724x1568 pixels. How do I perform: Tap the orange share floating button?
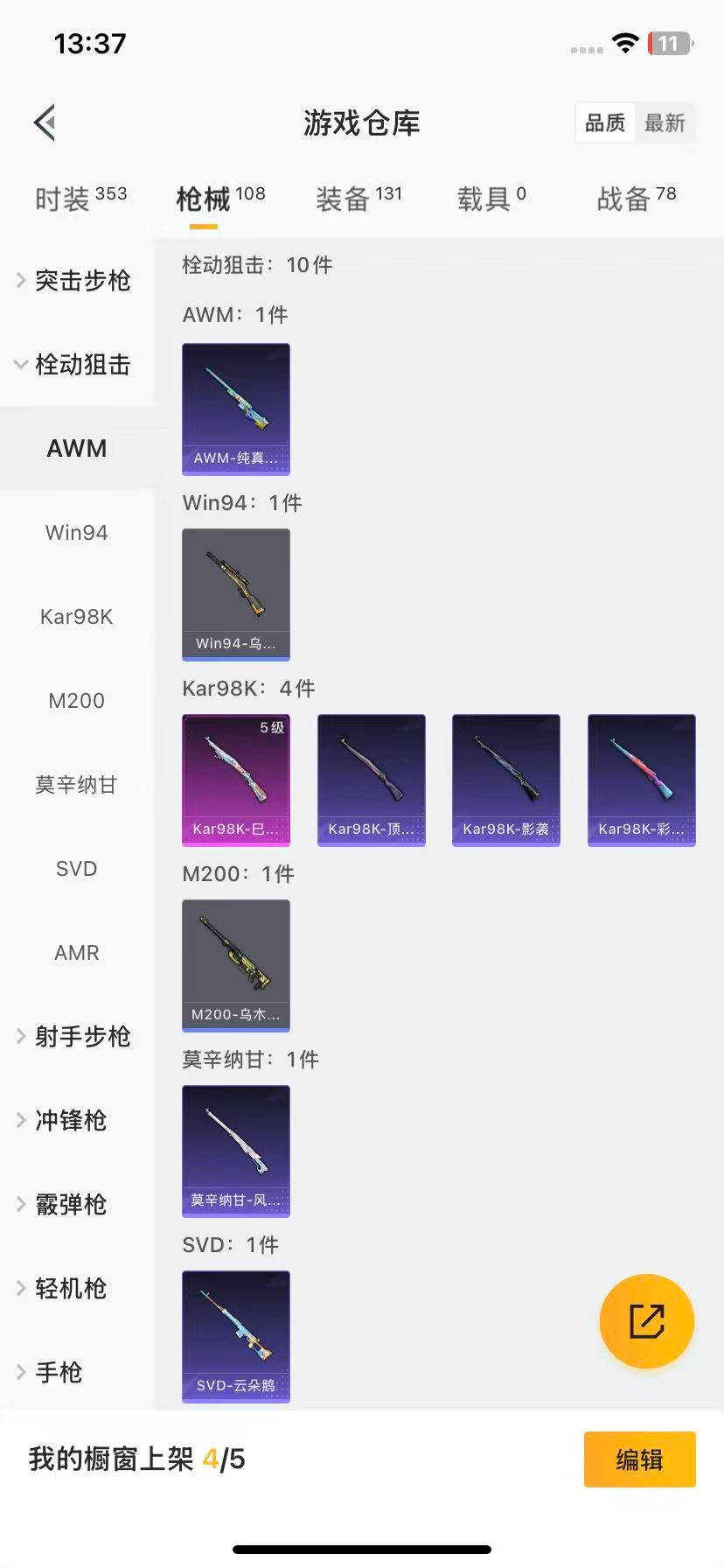pyautogui.click(x=647, y=1321)
